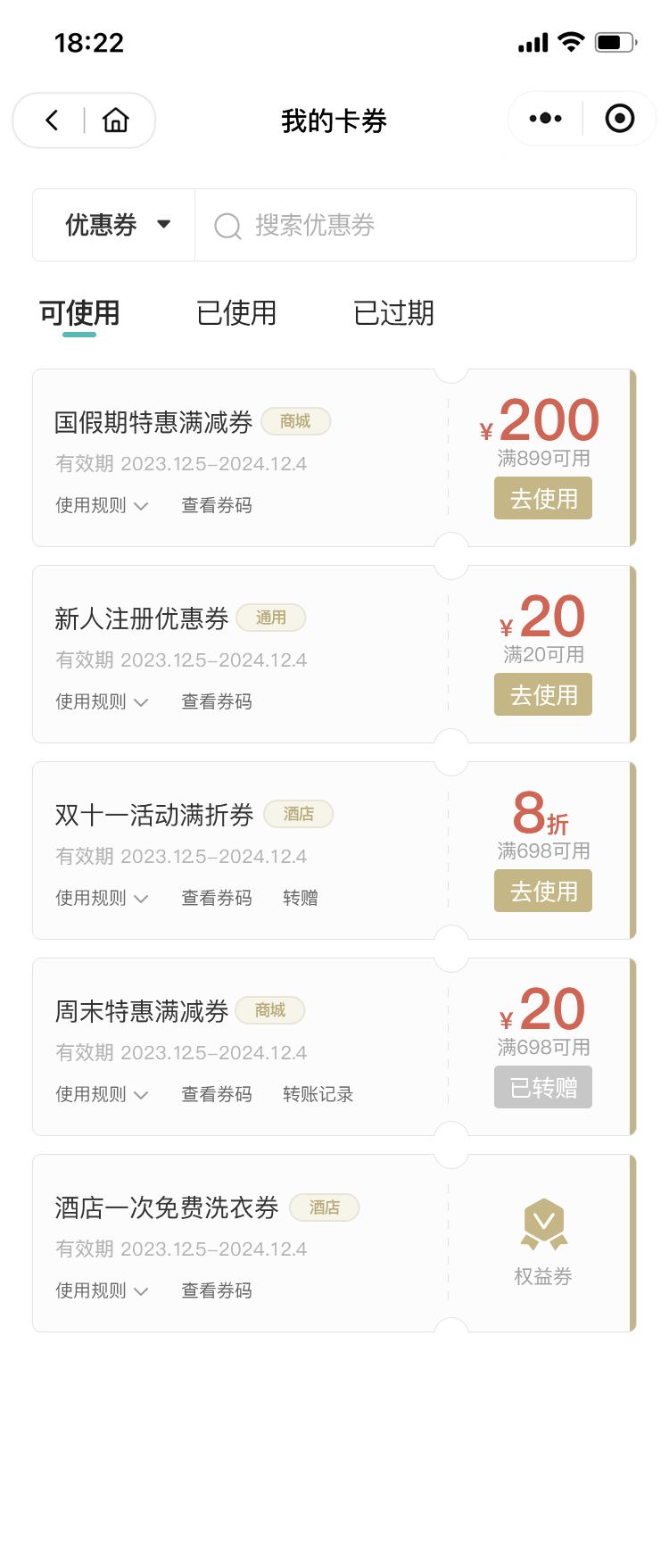Open the 优惠券 type dropdown
Viewport: 669px width, 1568px height.
(x=116, y=225)
